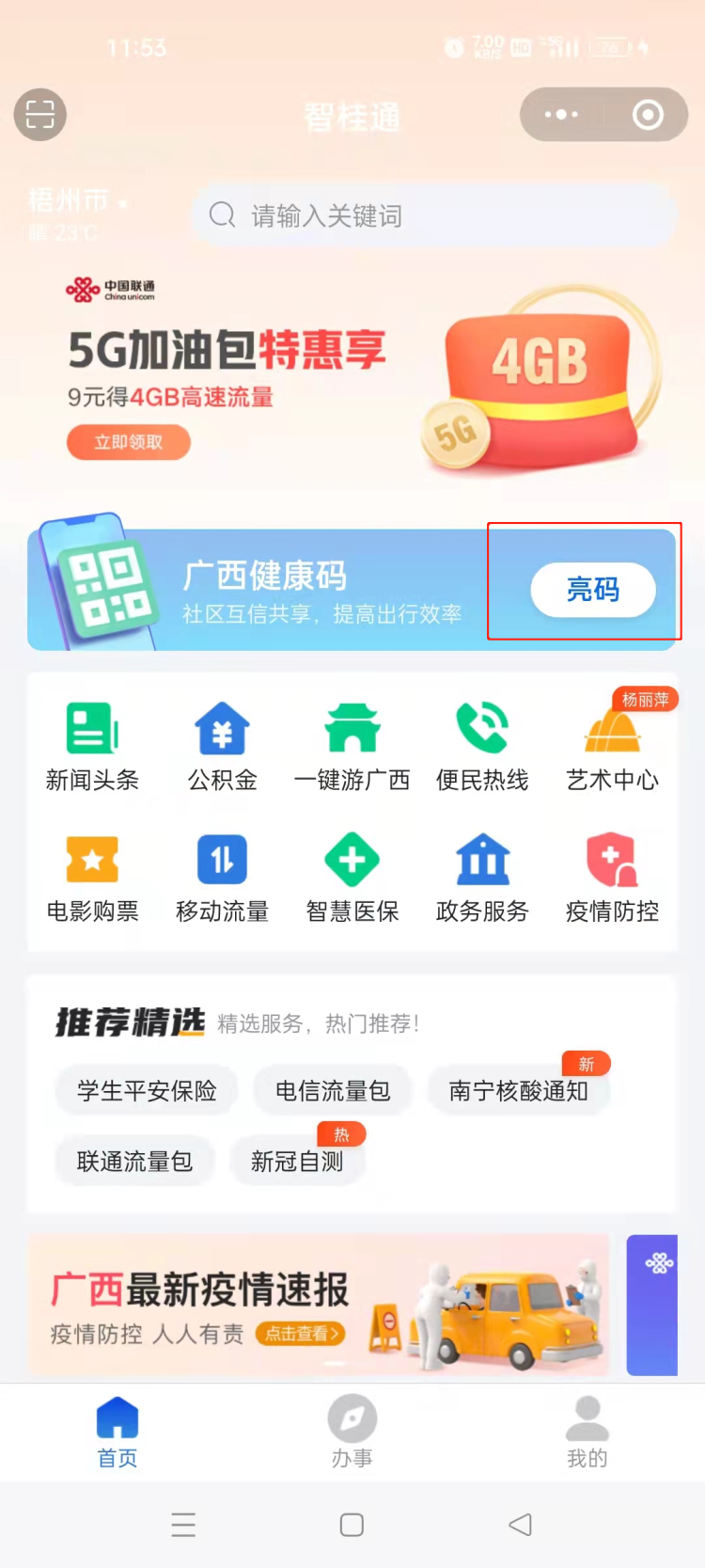Open 疫情防控
Image resolution: width=705 pixels, height=1568 pixels.
pos(612,877)
